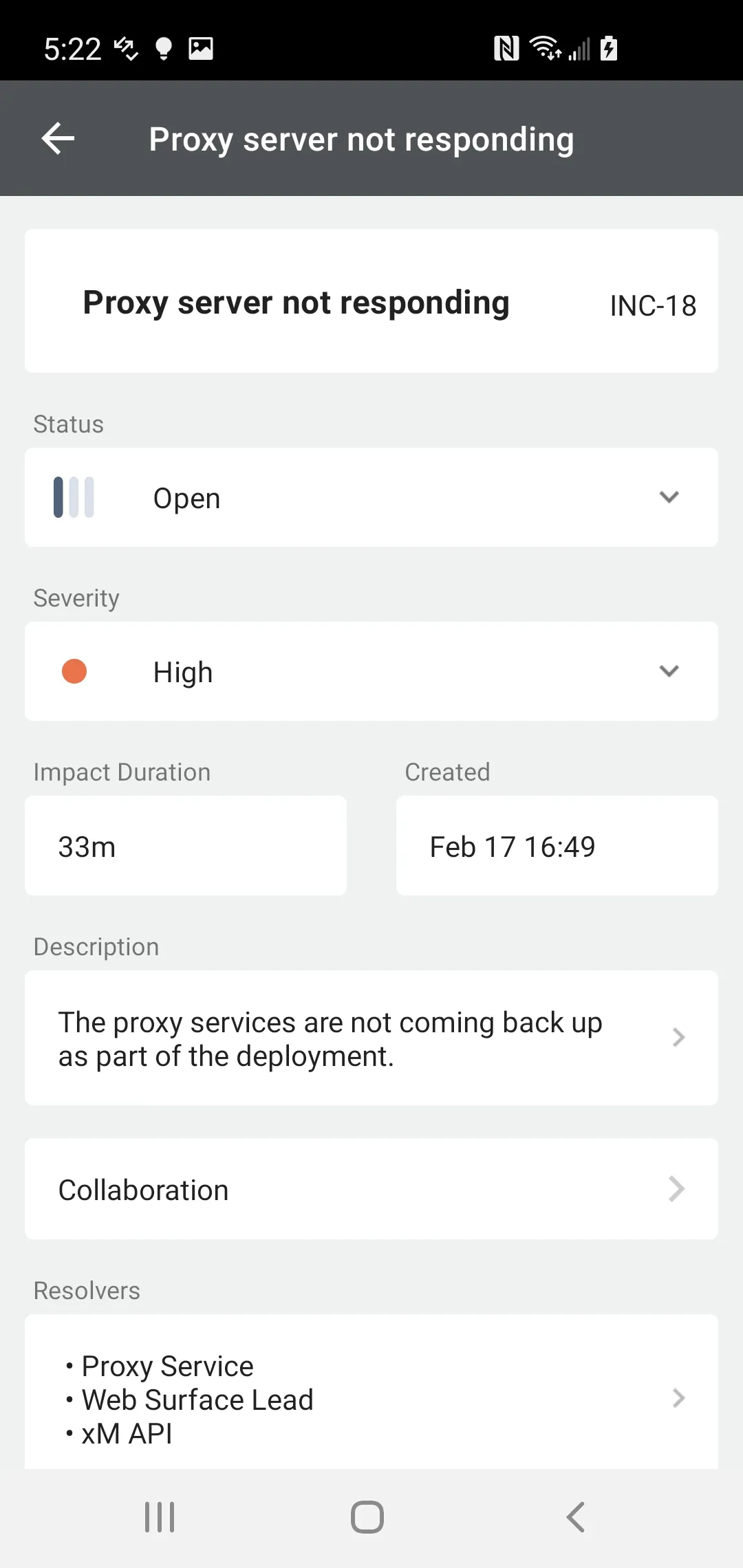Tap the battery charging icon
The image size is (743, 1568).
[x=608, y=48]
